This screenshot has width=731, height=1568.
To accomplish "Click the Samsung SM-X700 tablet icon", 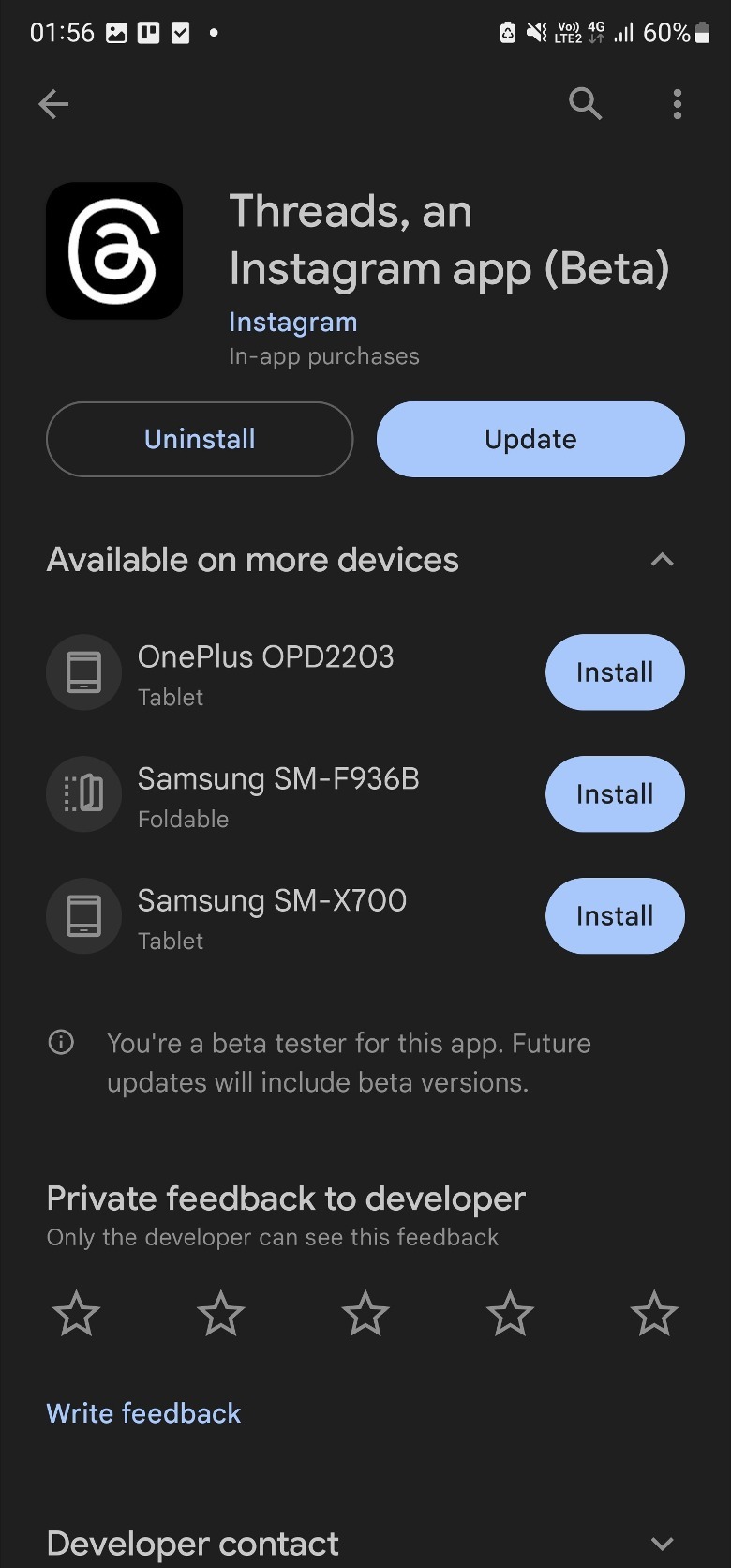I will tap(83, 916).
